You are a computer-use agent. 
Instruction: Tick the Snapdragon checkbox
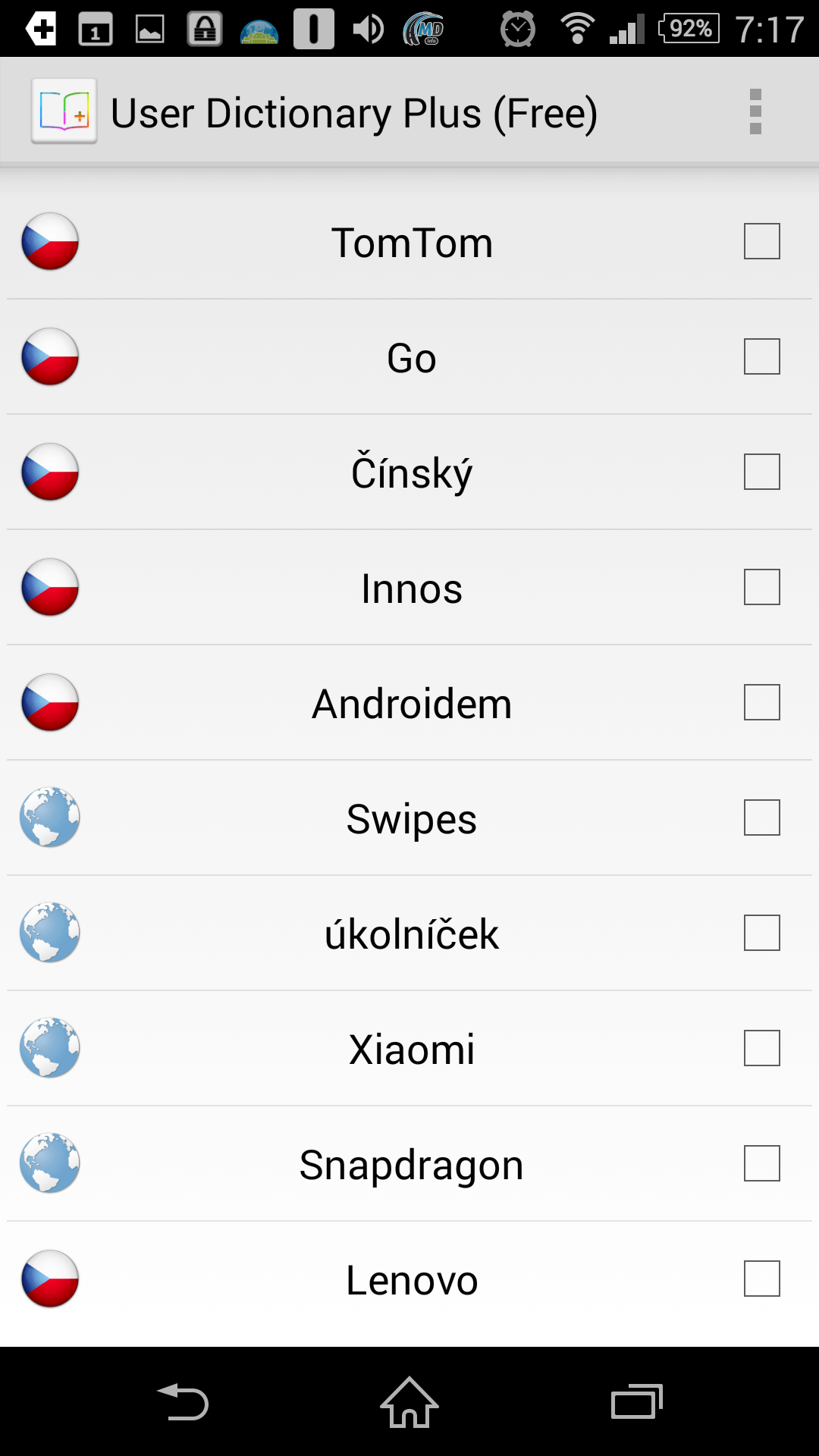click(x=762, y=1163)
